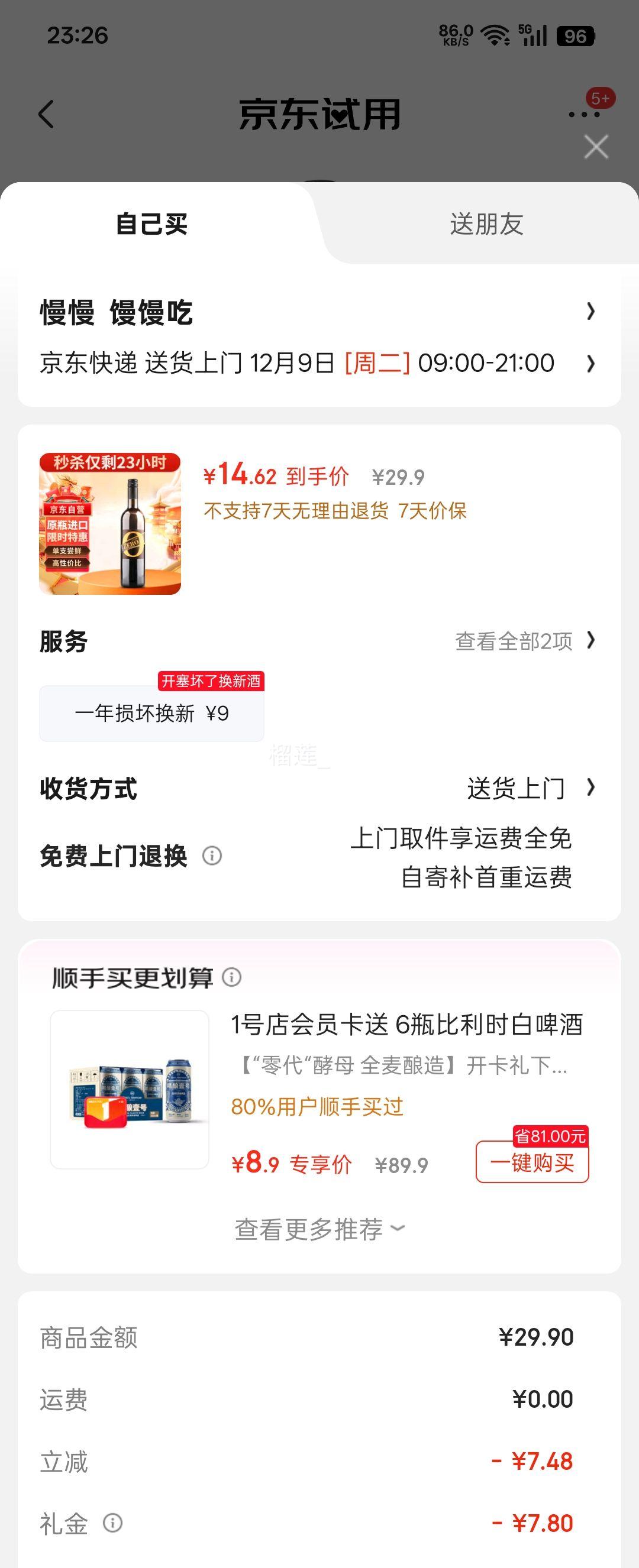Viewport: 639px width, 1568px height.
Task: Tap 一键购买 for the beer offer
Action: point(532,1162)
